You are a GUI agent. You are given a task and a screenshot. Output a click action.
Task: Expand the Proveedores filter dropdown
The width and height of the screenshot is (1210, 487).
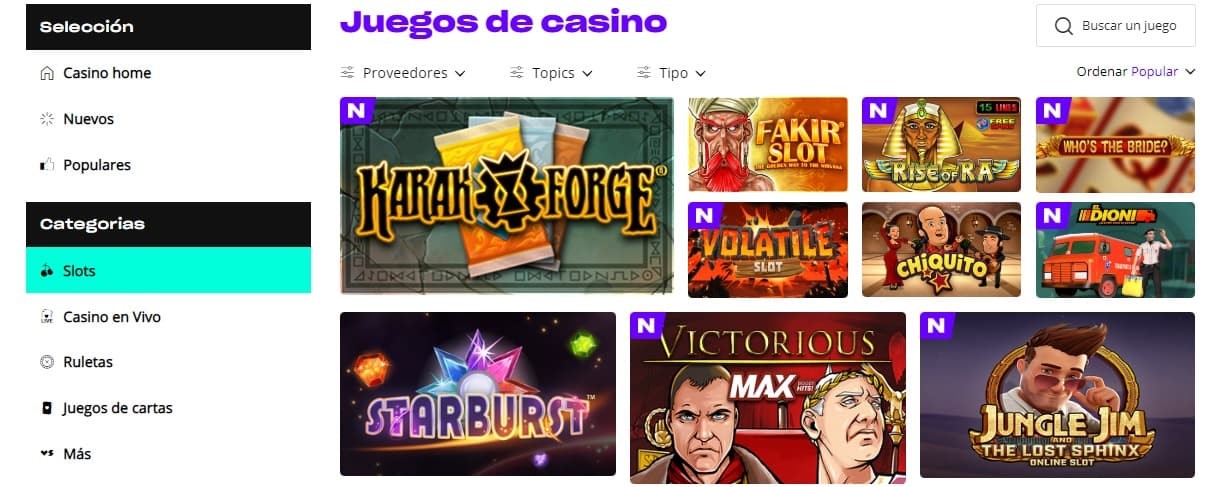coord(403,73)
